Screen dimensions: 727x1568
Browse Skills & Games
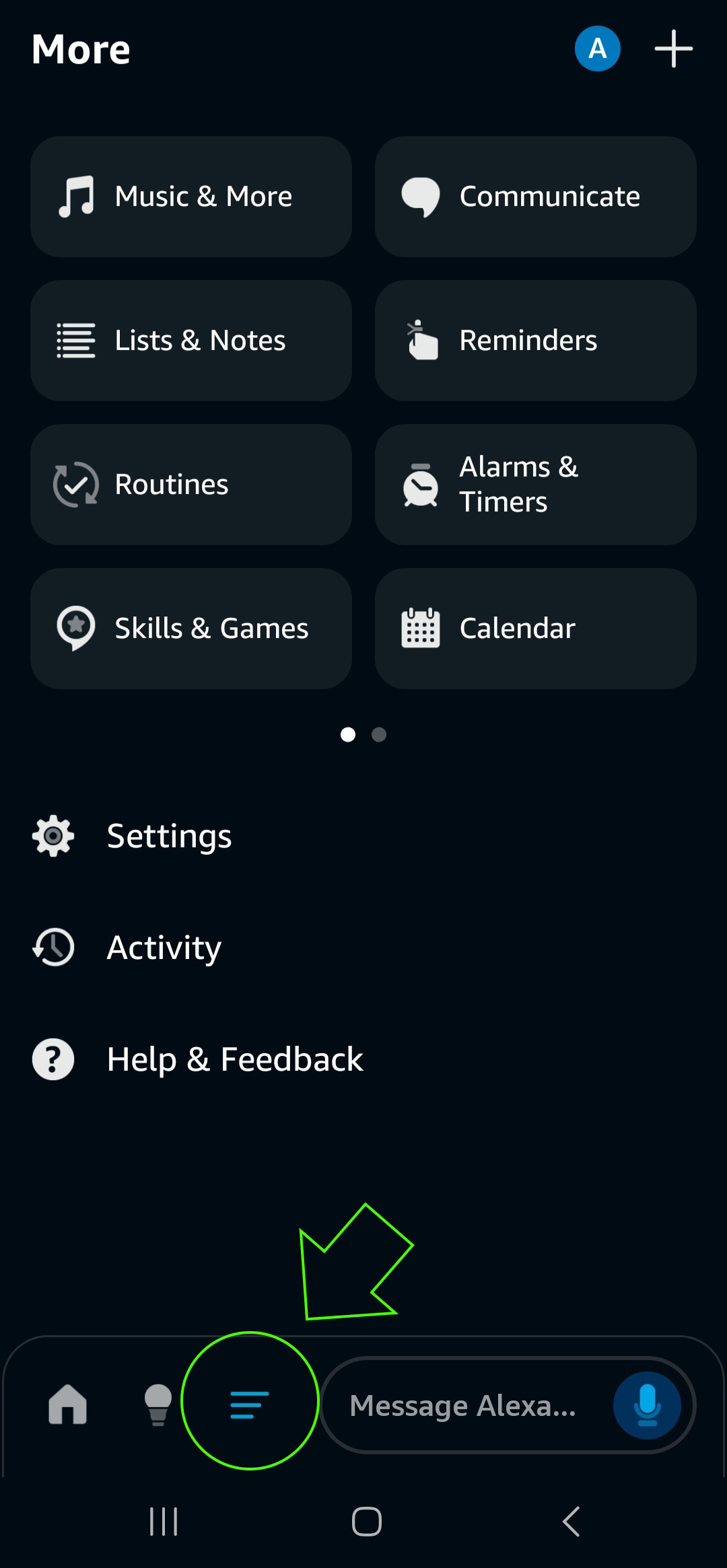point(191,629)
